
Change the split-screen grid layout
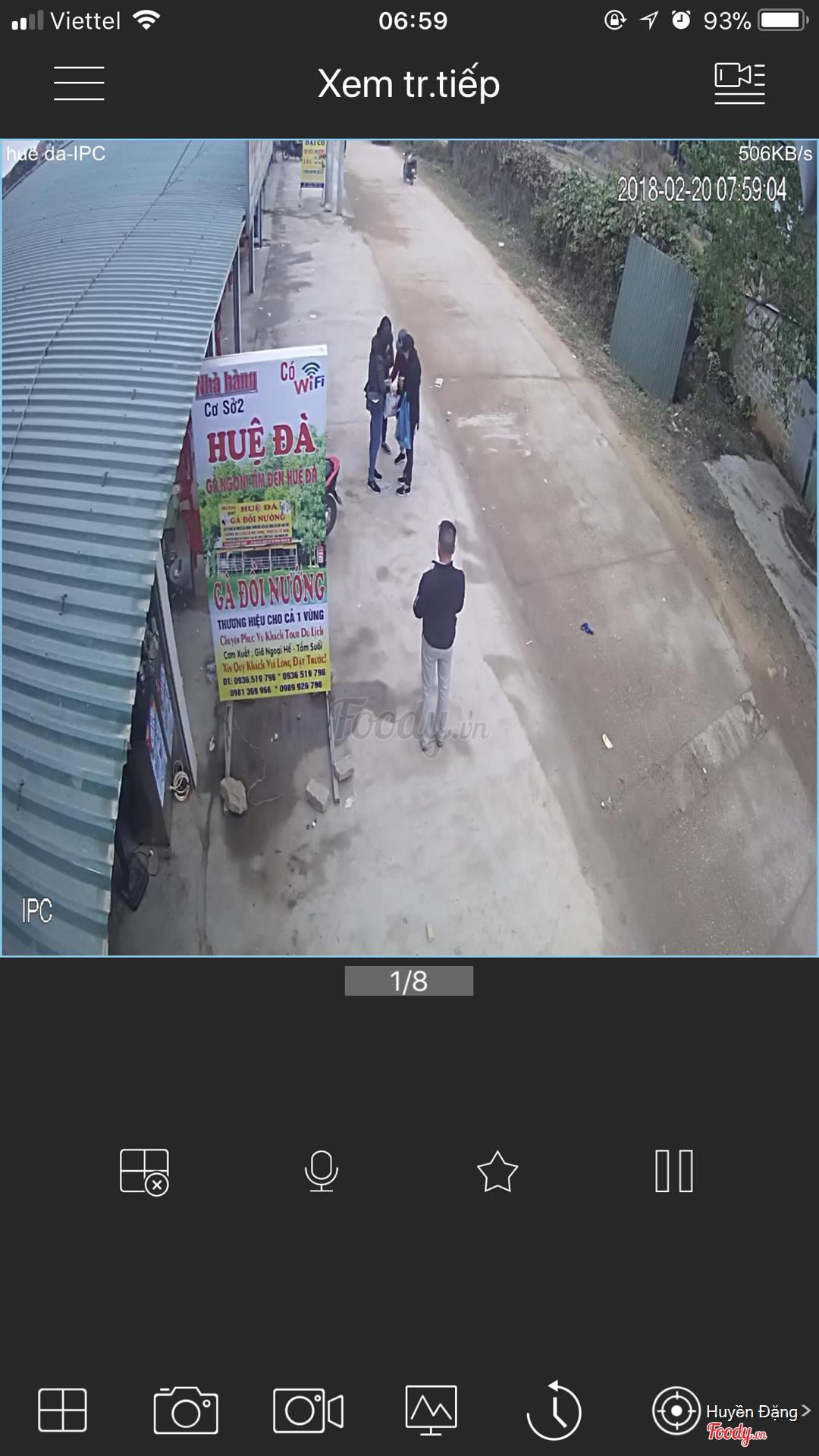pos(62,1410)
